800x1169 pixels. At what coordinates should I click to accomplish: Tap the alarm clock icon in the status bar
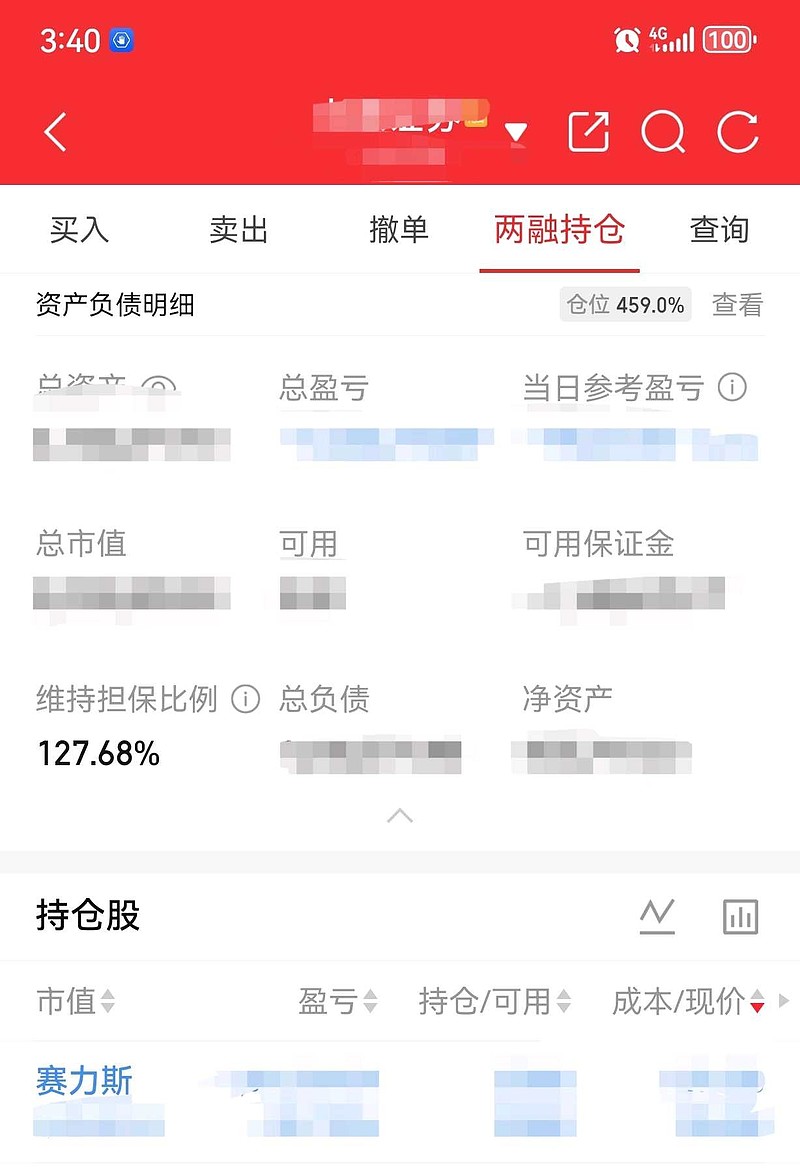tap(626, 39)
